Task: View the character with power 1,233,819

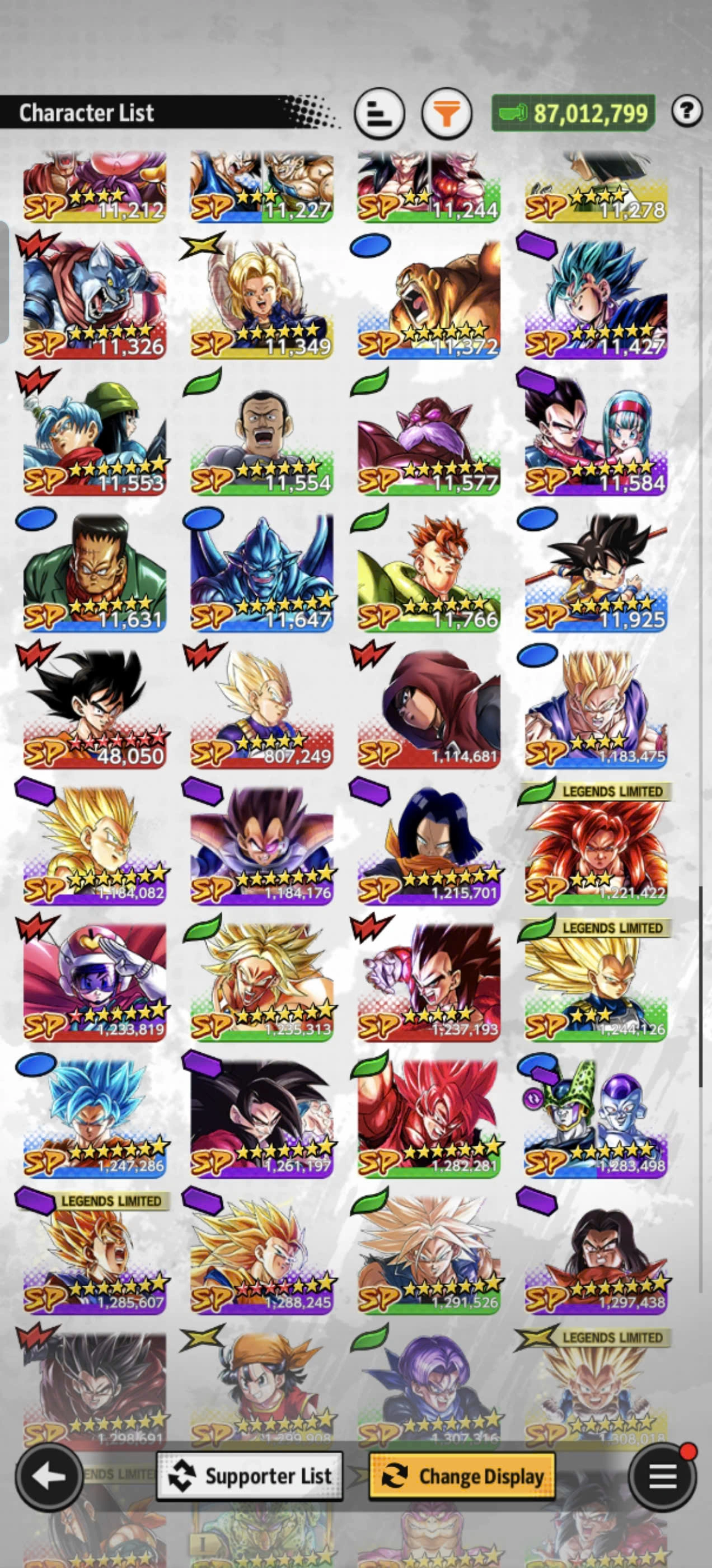Action: pos(95,980)
